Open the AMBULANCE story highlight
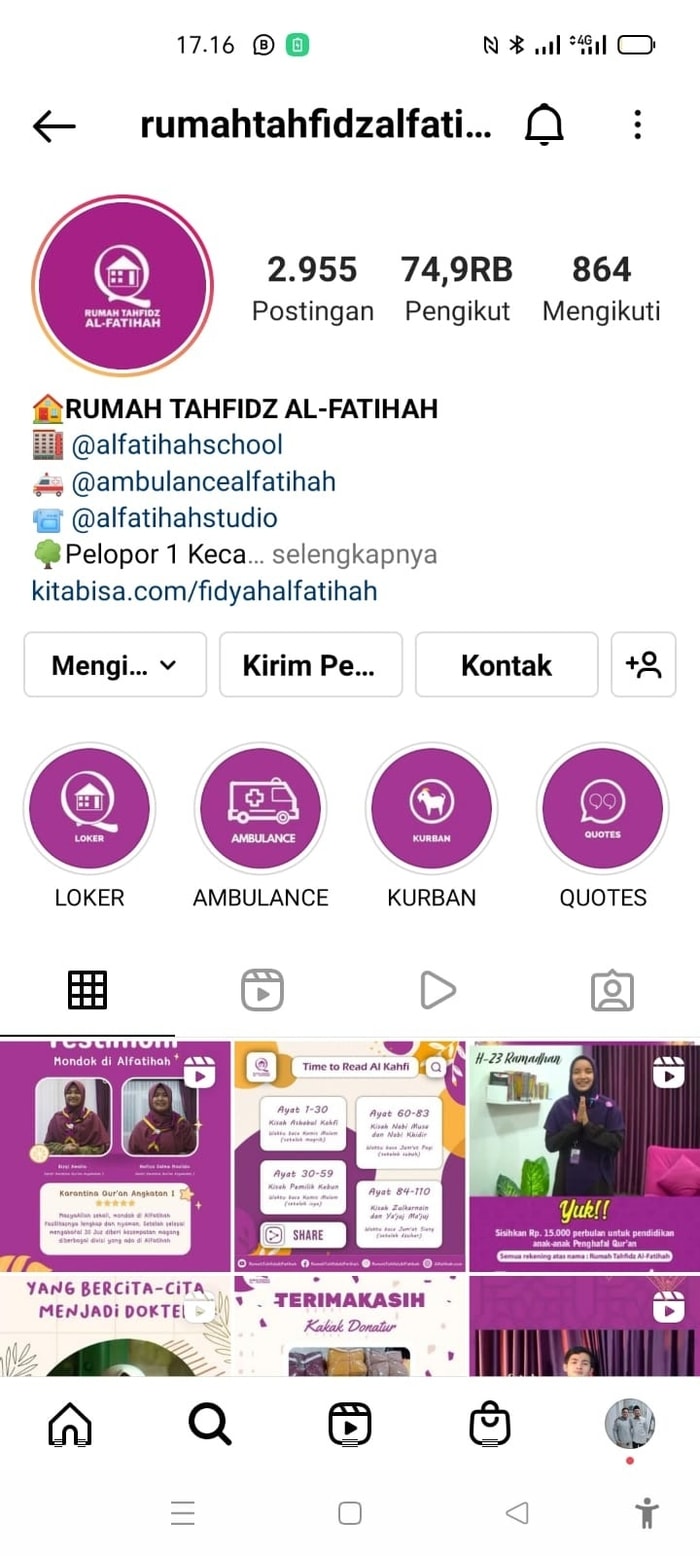 261,808
